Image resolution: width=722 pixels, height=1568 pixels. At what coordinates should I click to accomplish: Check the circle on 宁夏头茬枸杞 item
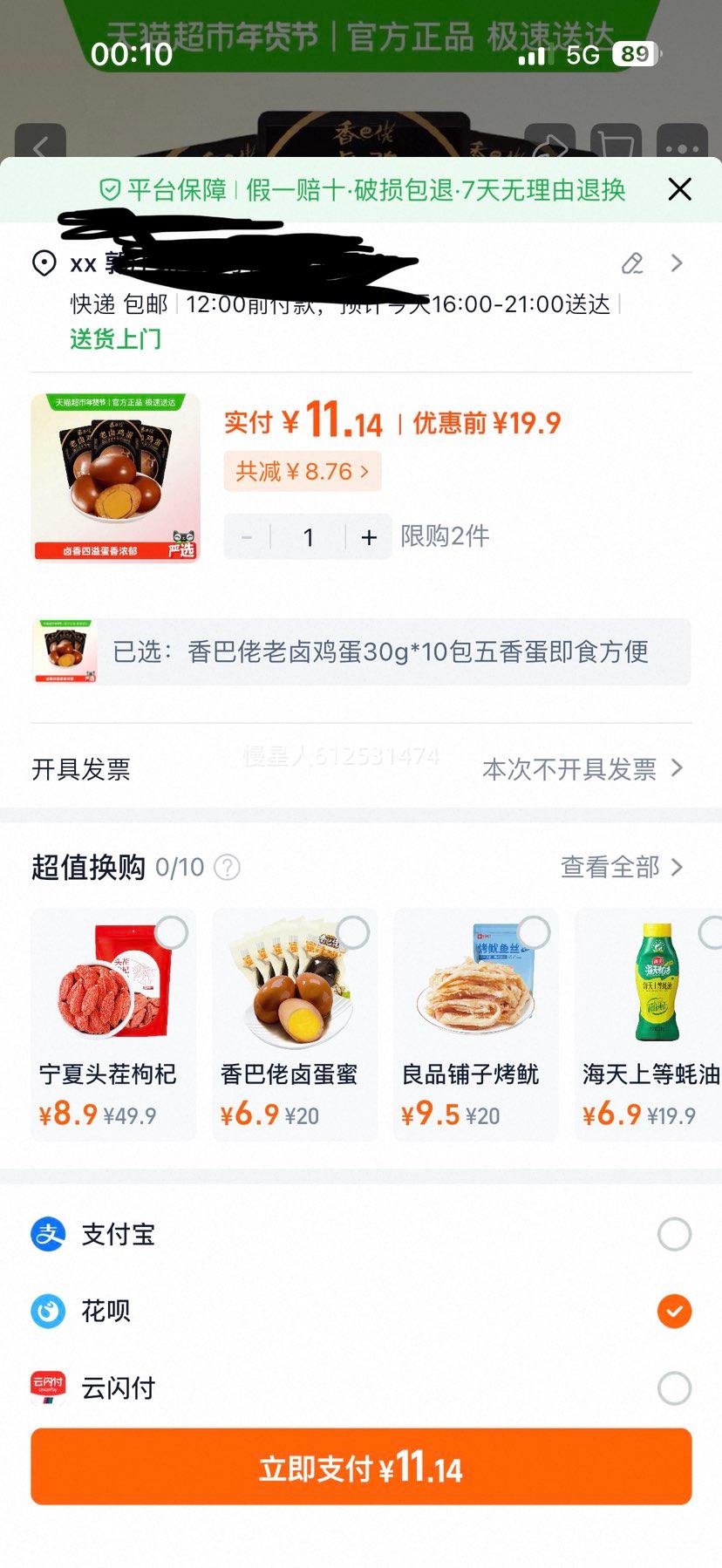point(171,932)
